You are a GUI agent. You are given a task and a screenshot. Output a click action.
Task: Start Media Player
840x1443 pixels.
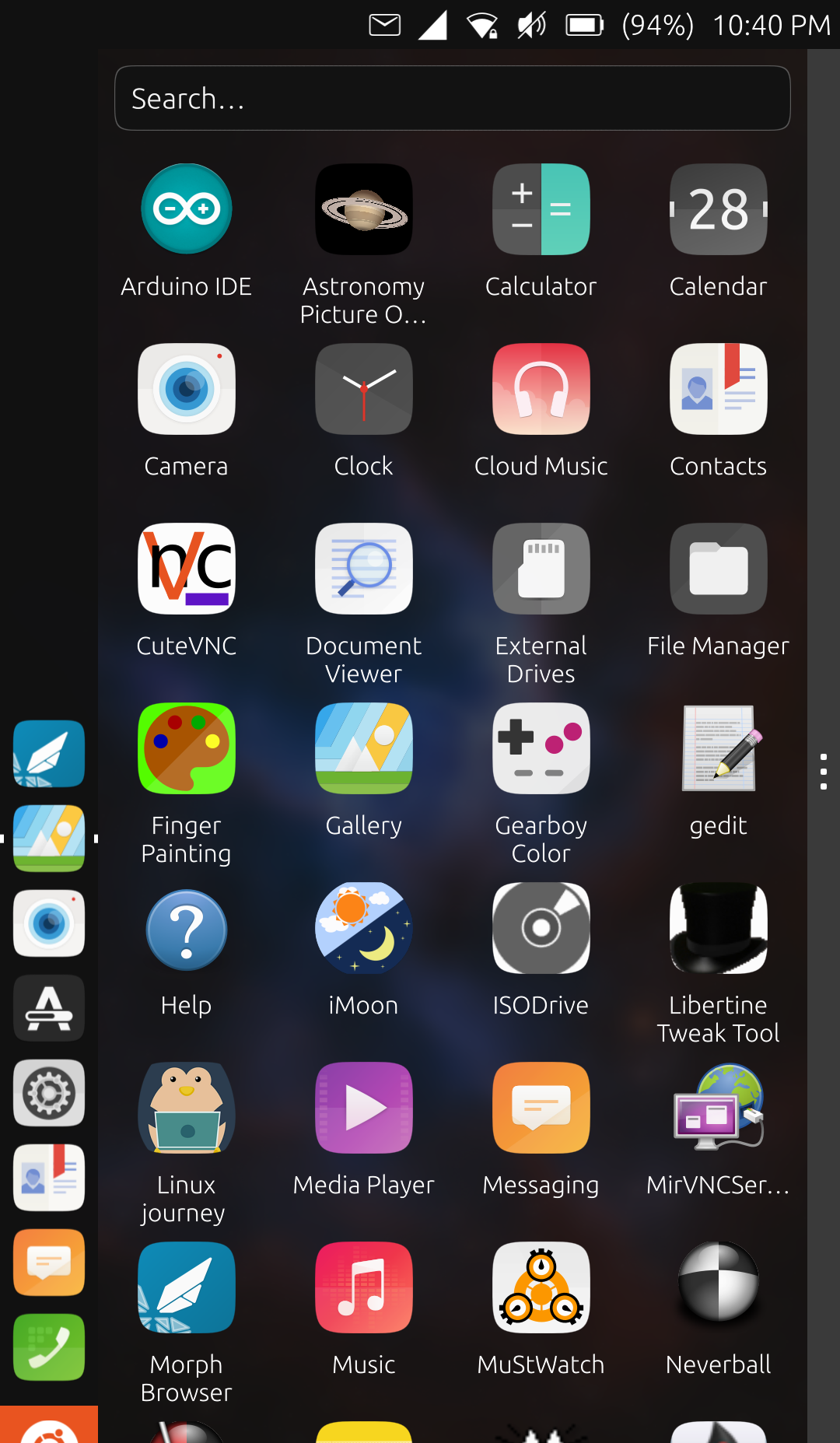(x=363, y=1109)
